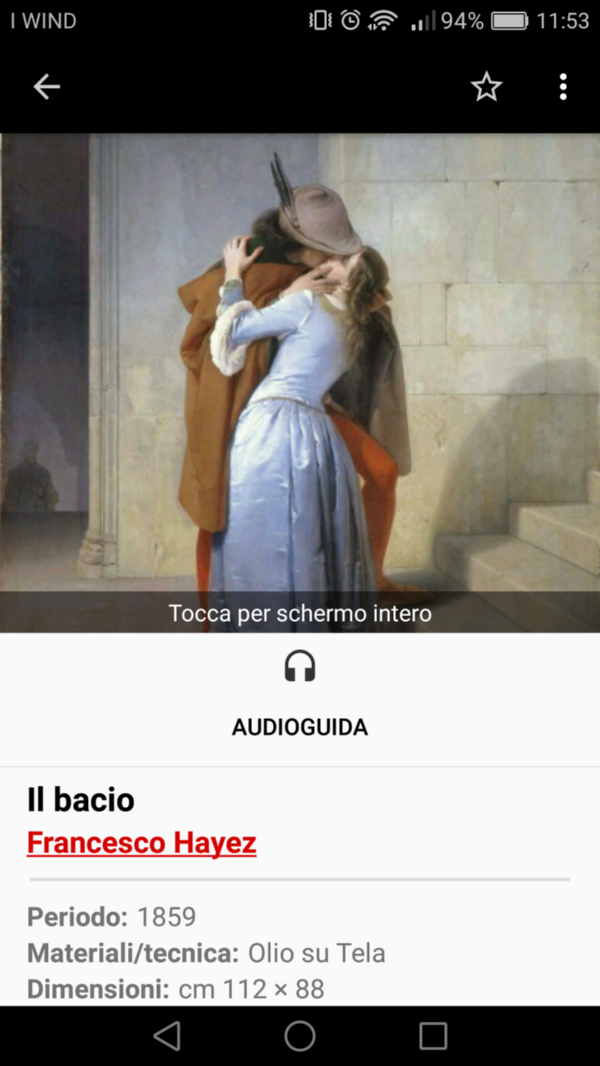The width and height of the screenshot is (600, 1066).
Task: View Il bacio painting in full screen
Action: click(300, 383)
